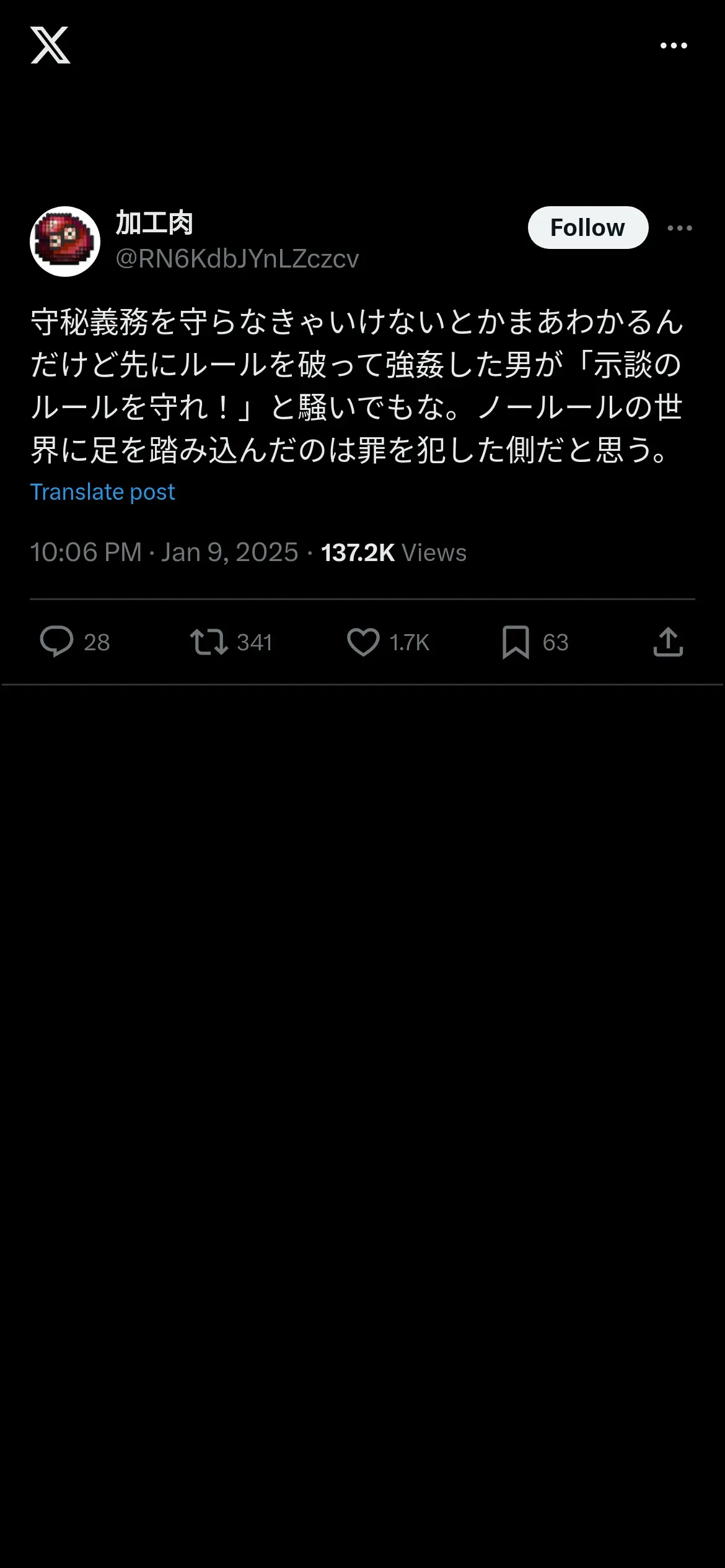Open the post's more options menu
Viewport: 725px width, 1568px height.
click(680, 228)
